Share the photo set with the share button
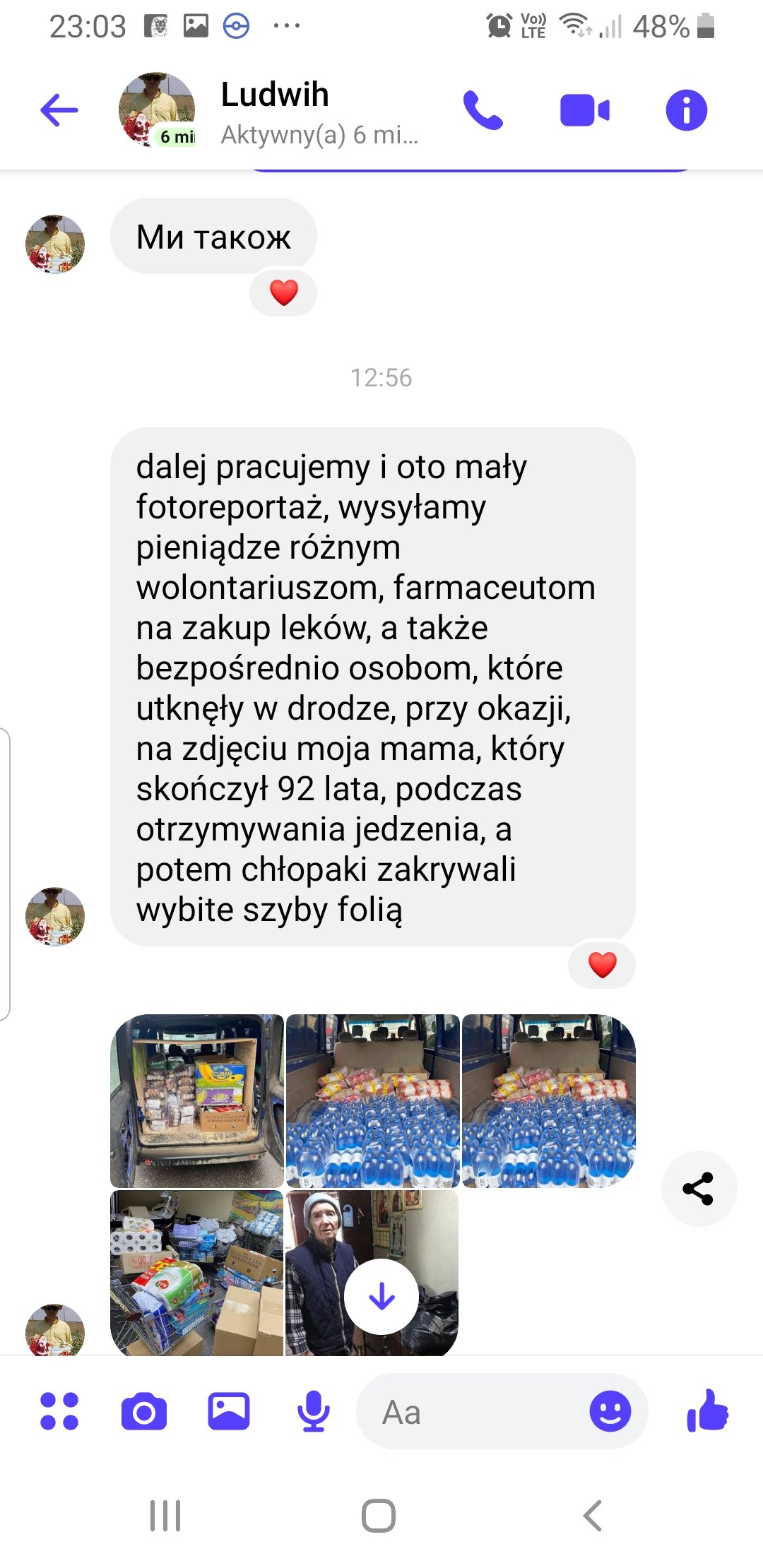The image size is (763, 1568). click(698, 1189)
